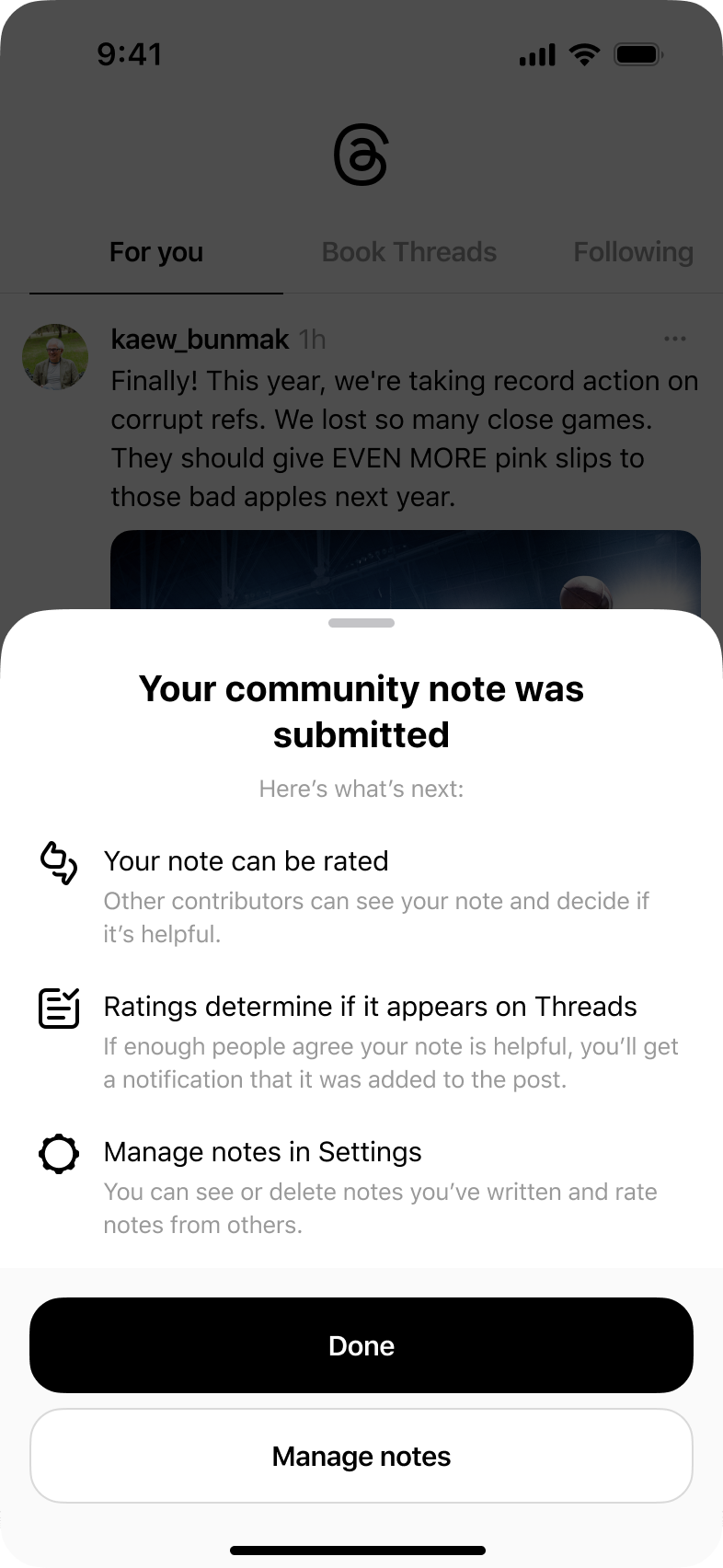Switch to the Following tab
This screenshot has height=1568, width=723.
[633, 252]
